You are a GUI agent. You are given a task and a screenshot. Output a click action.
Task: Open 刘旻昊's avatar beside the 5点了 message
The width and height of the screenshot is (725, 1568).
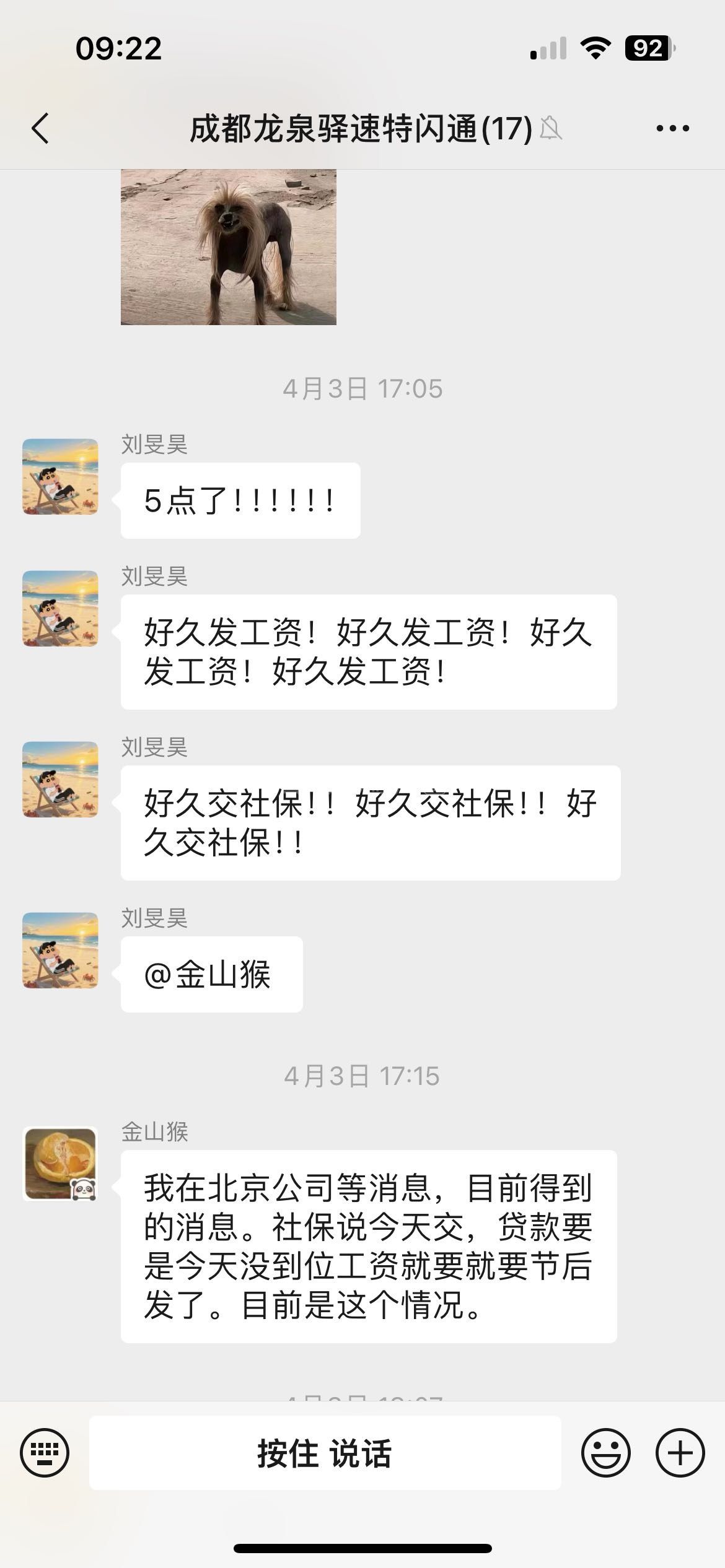pos(60,476)
